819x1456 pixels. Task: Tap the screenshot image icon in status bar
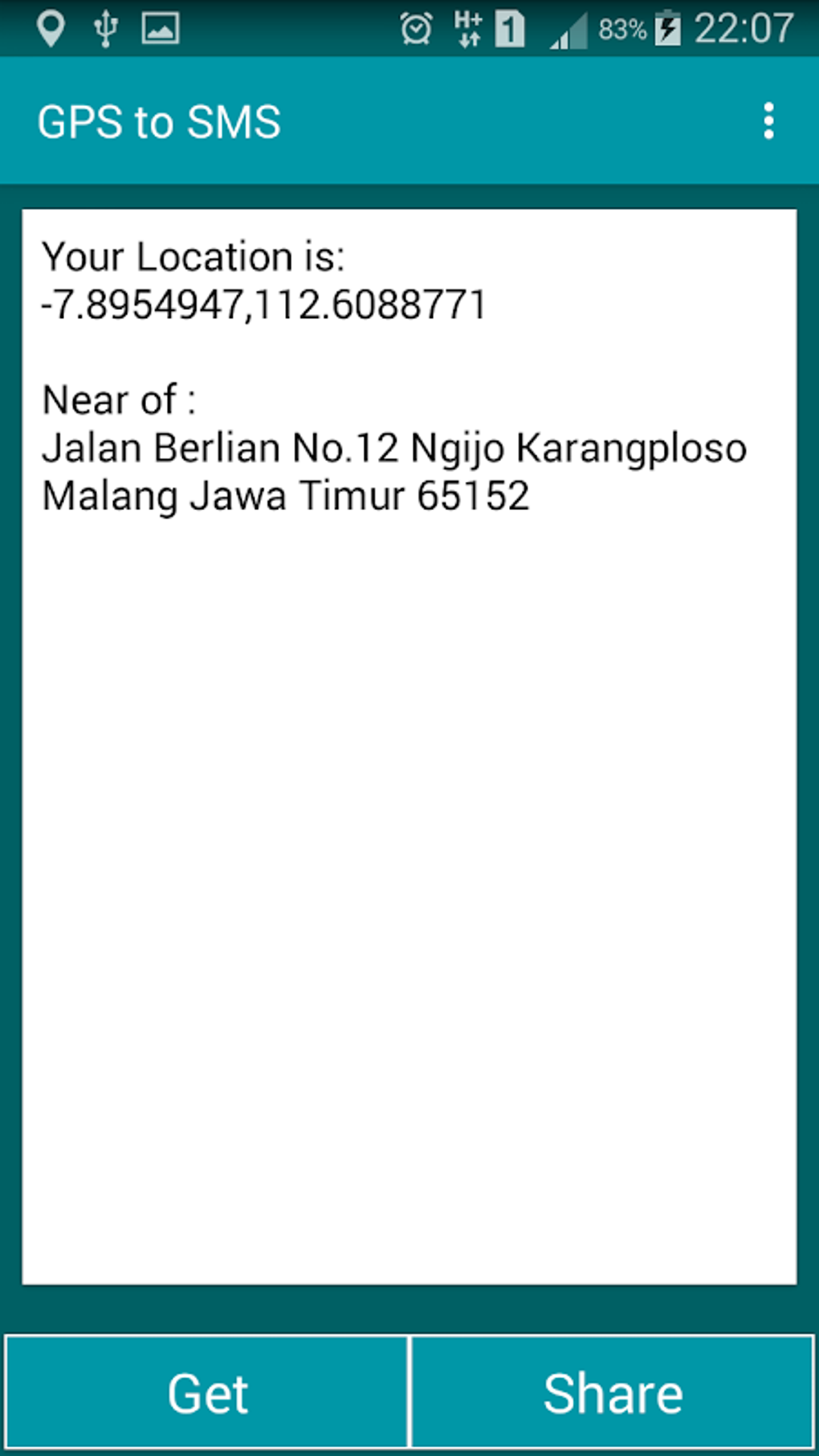click(x=161, y=28)
